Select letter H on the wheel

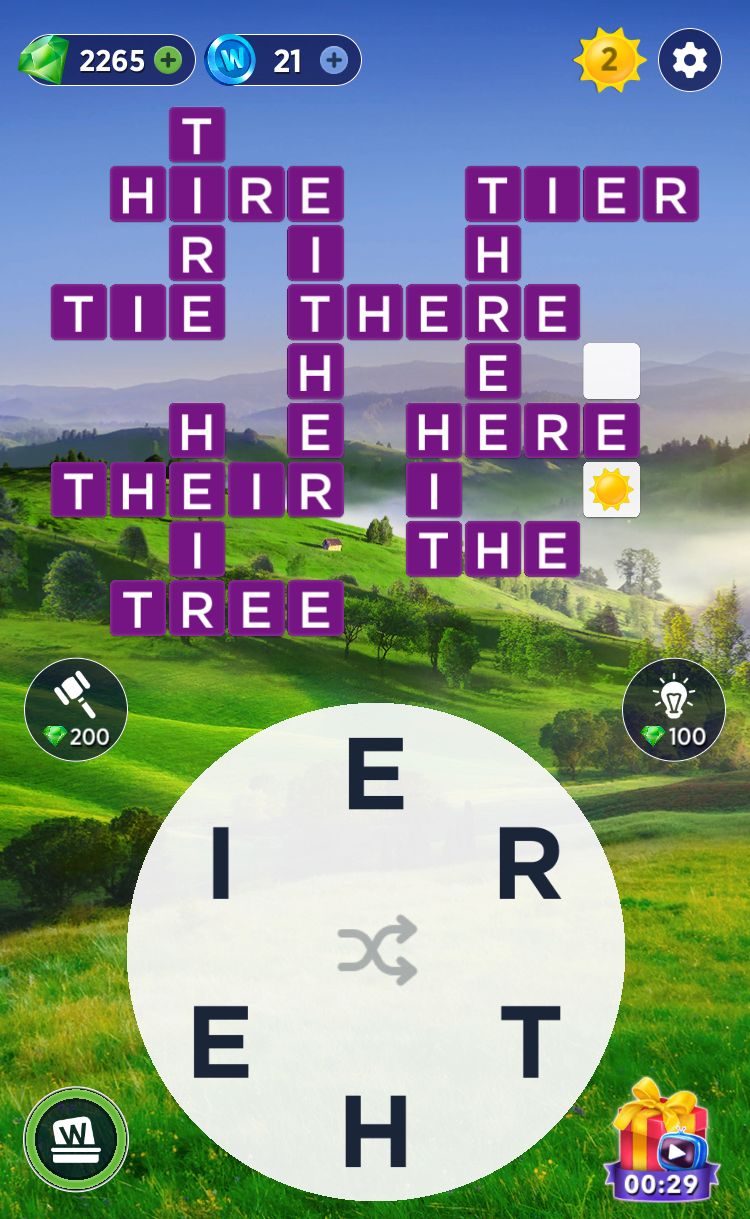point(376,1130)
